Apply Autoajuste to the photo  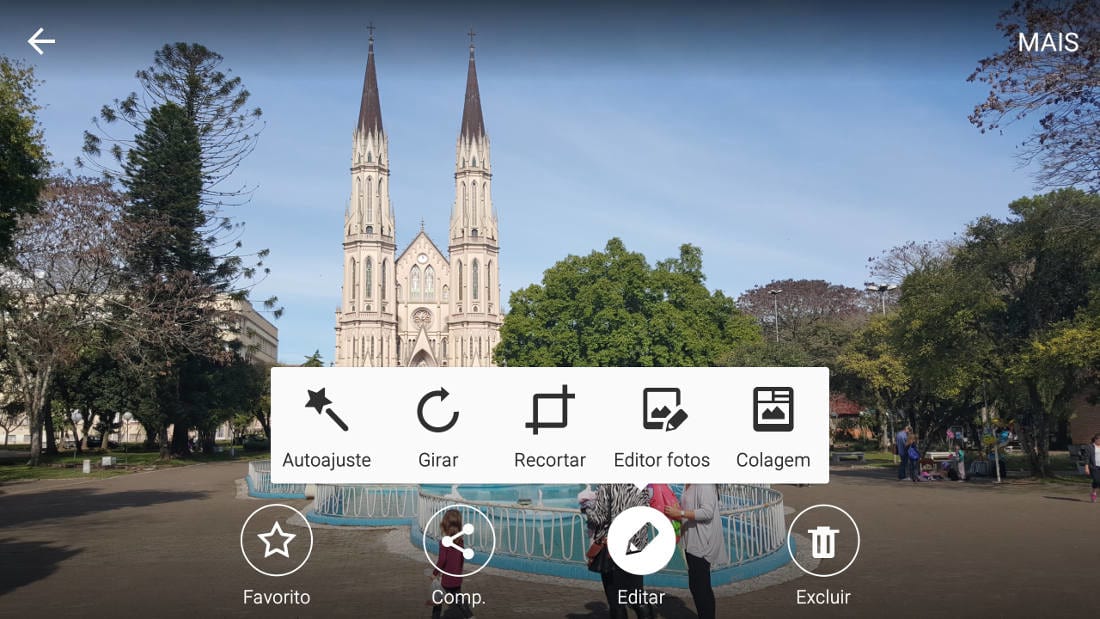pos(326,425)
